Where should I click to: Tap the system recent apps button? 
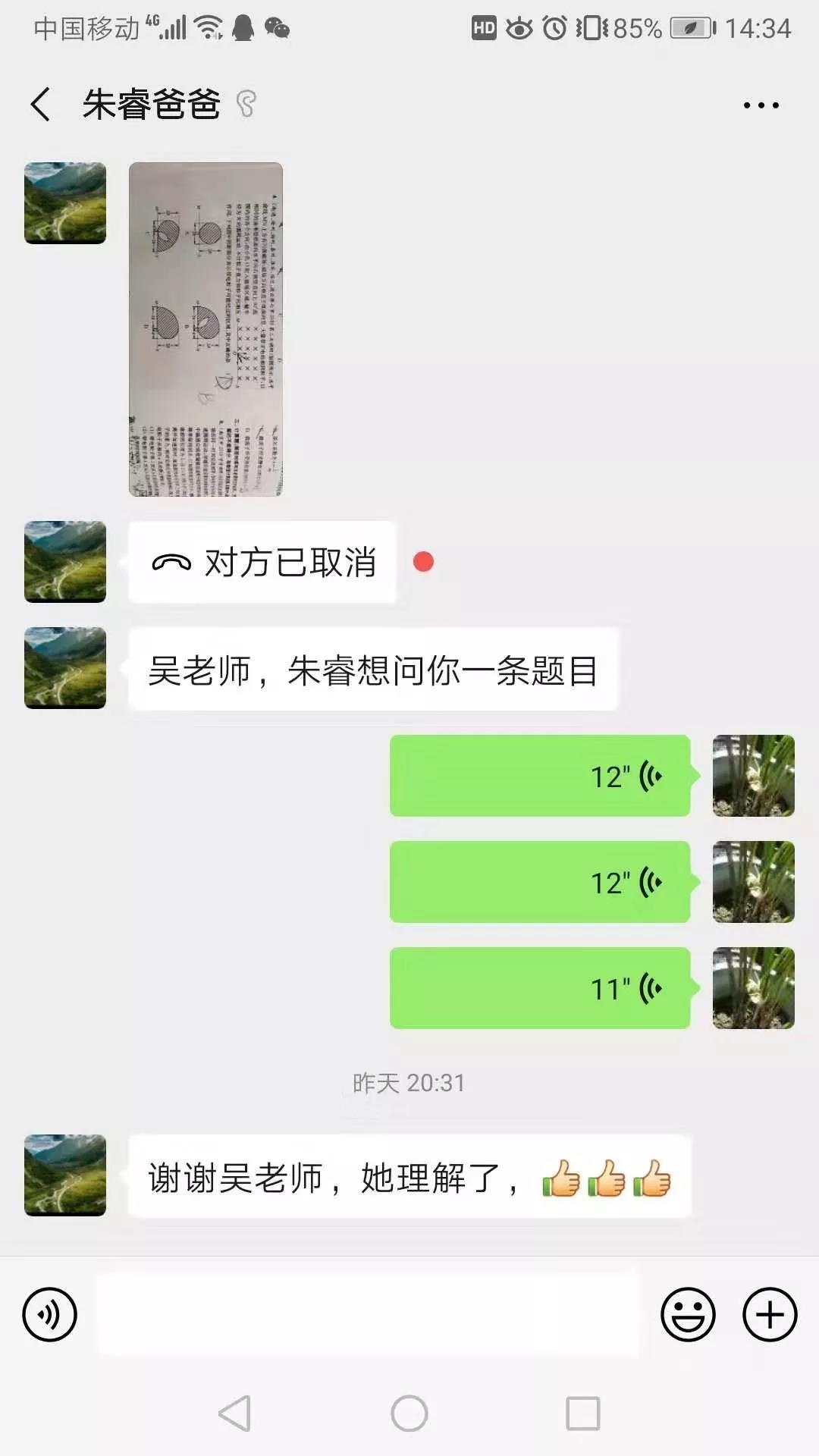582,1414
